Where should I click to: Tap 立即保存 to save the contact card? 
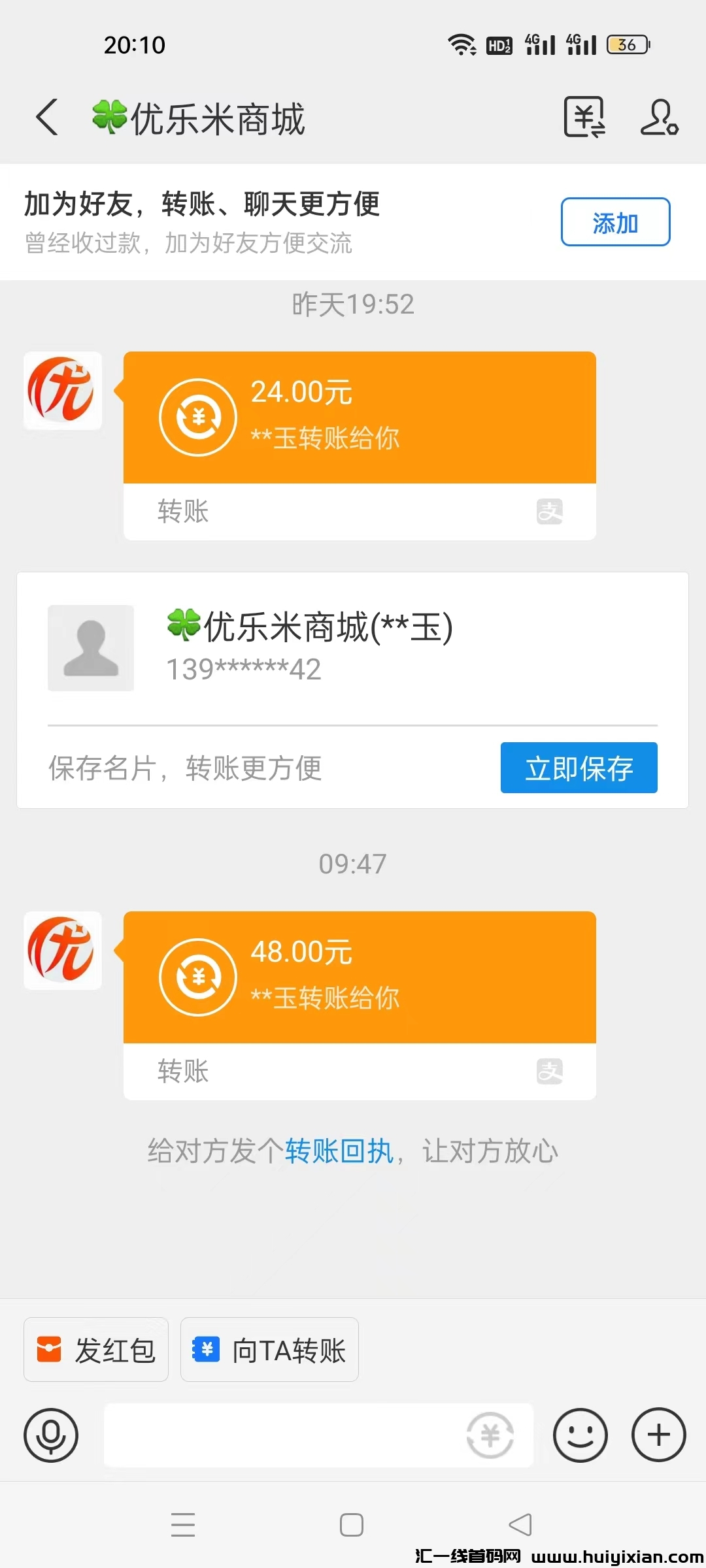click(579, 768)
